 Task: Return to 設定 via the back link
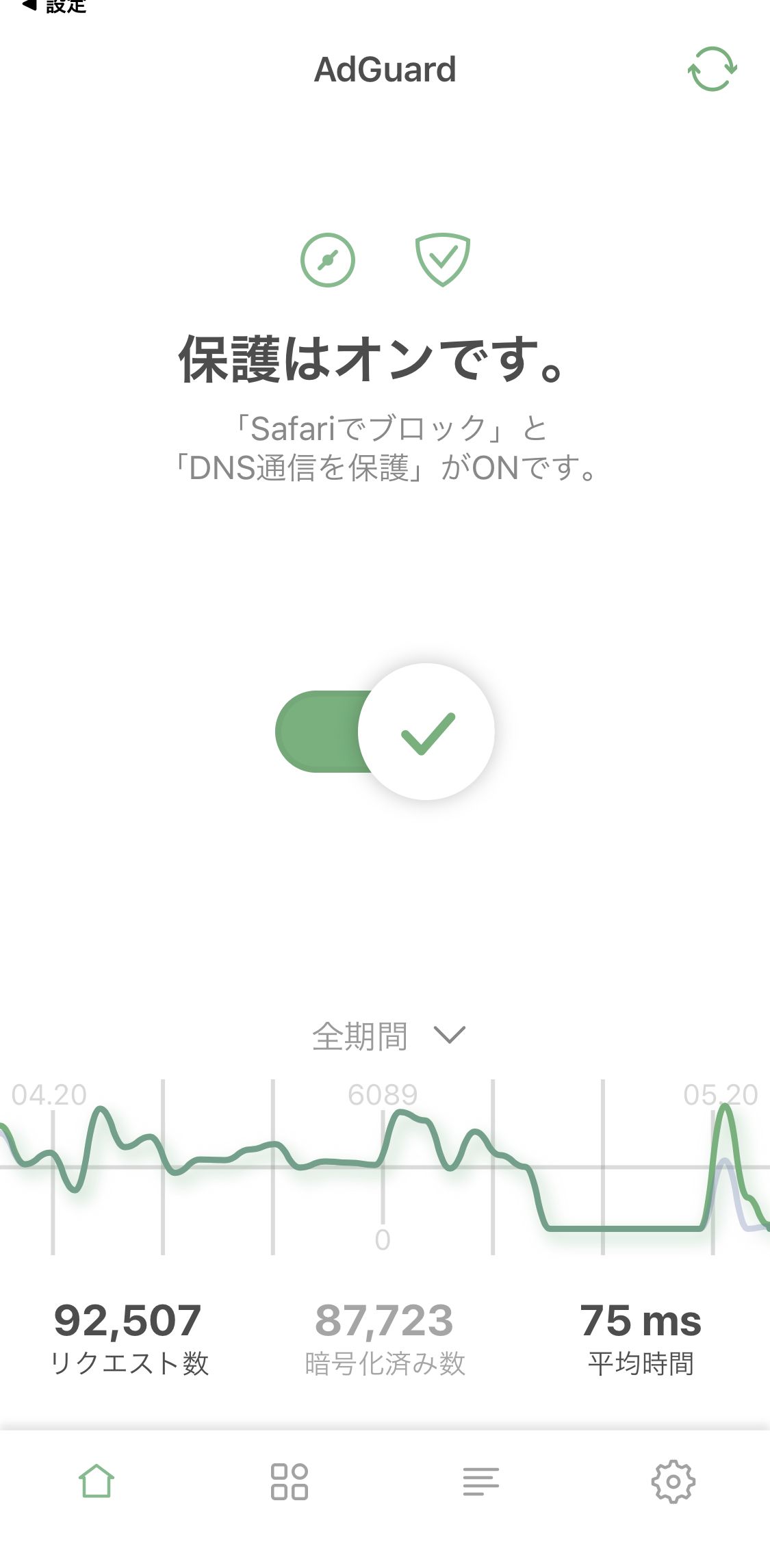coord(55,7)
